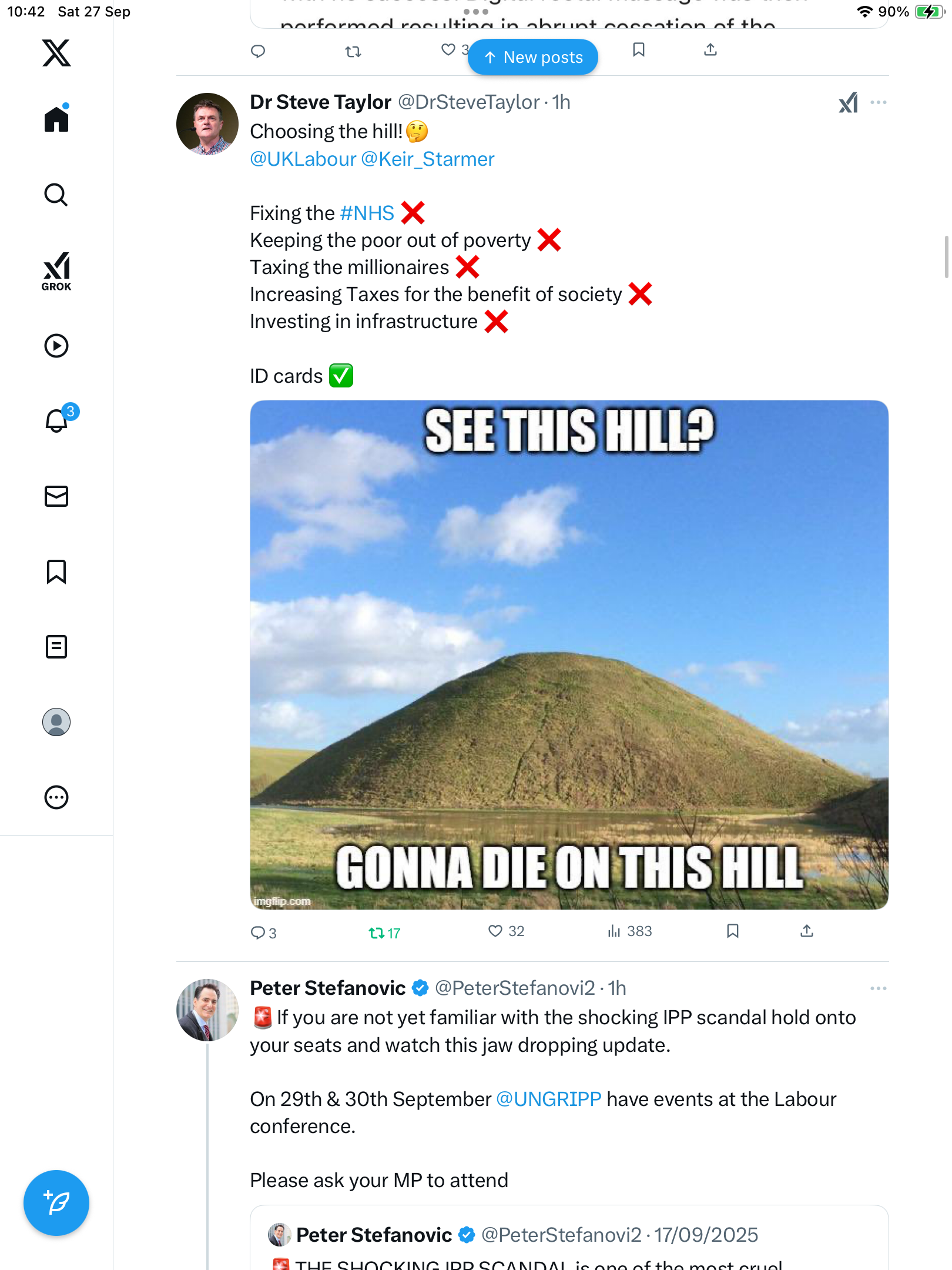Screen dimensions: 952x1270
Task: Open the 'See this hill' meme image
Action: [x=569, y=654]
